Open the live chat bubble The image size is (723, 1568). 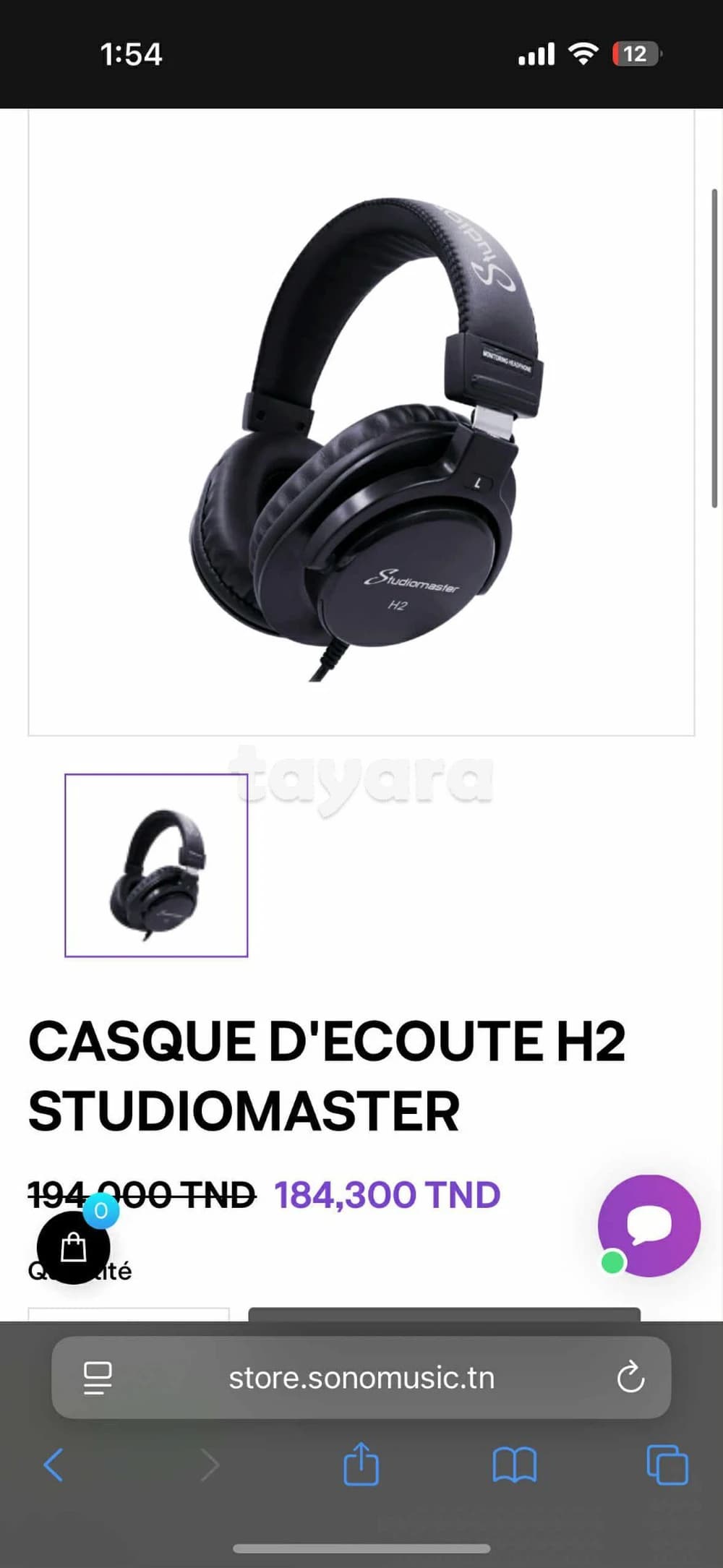(649, 1225)
